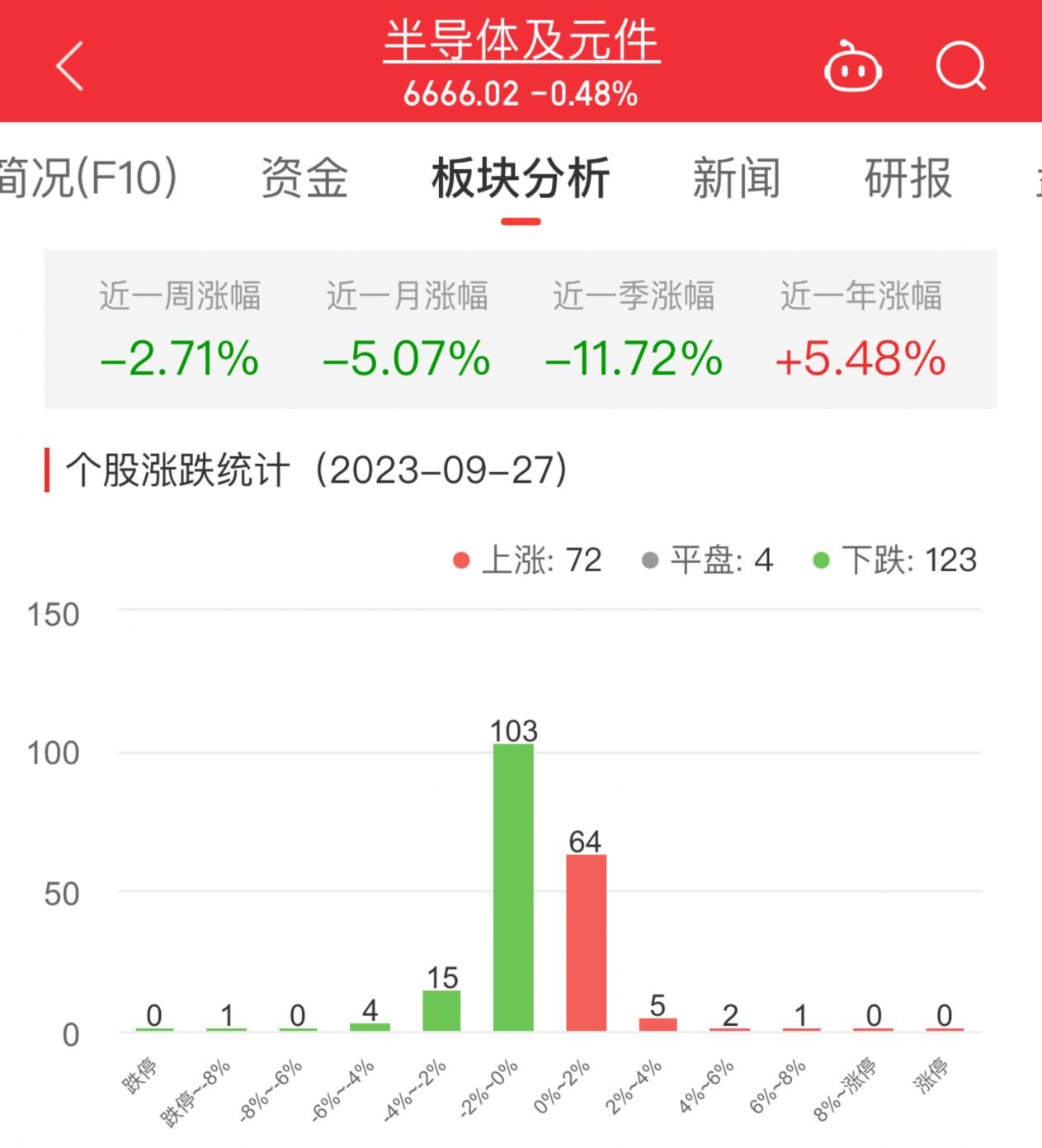Open the 半导体及元件 title link

click(x=521, y=40)
